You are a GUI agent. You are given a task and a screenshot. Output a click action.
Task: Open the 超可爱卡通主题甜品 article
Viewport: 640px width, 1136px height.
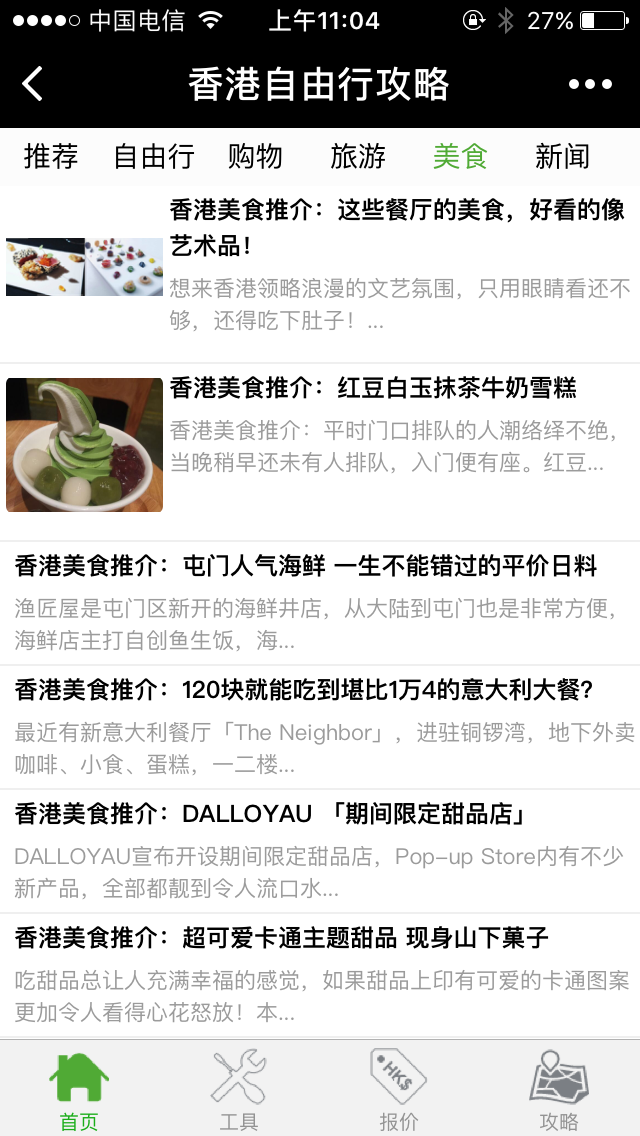(x=282, y=939)
